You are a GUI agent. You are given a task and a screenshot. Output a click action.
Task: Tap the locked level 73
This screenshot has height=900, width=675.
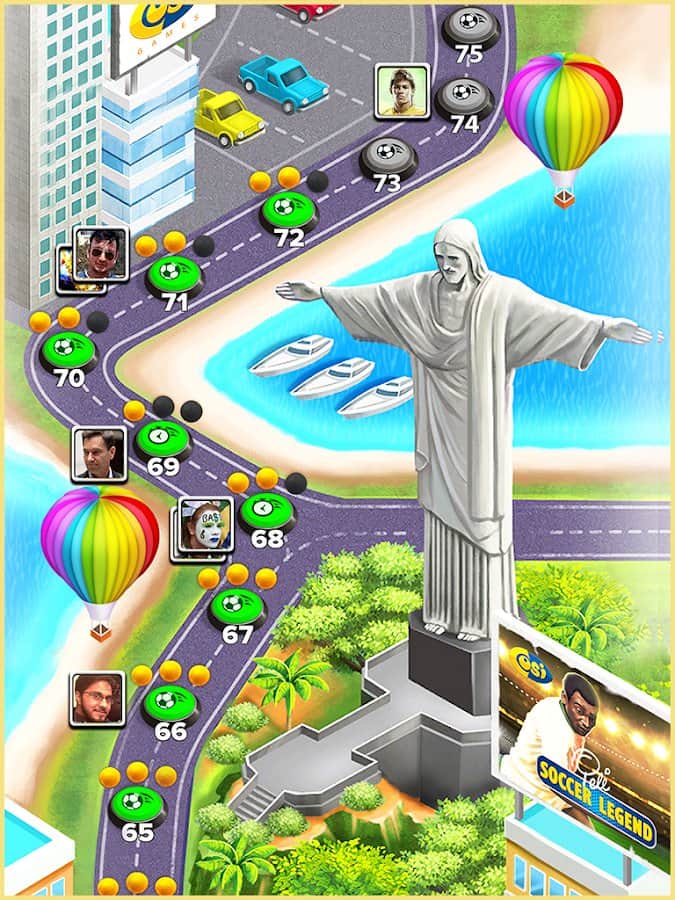387,155
